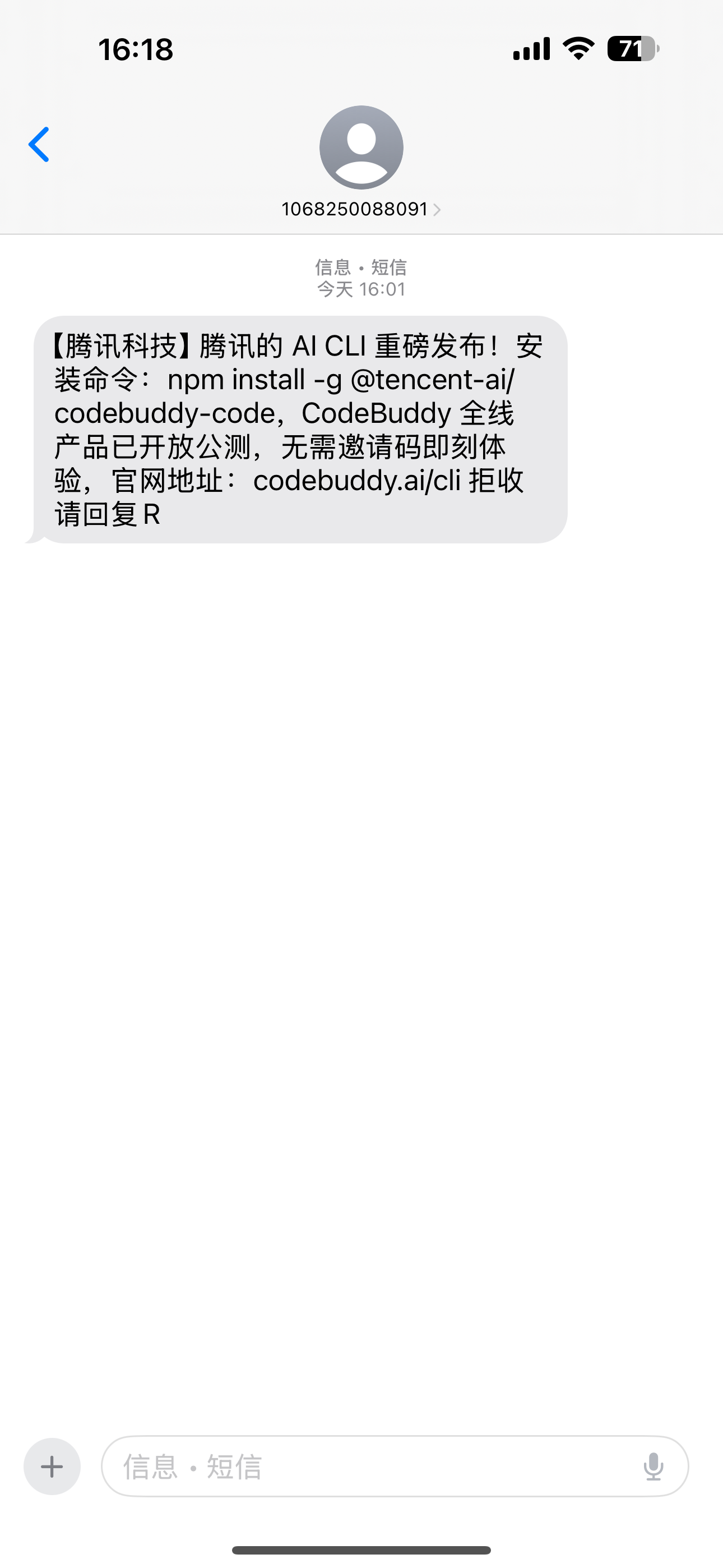The image size is (723, 1568).
Task: Go back to the message list
Action: click(39, 145)
